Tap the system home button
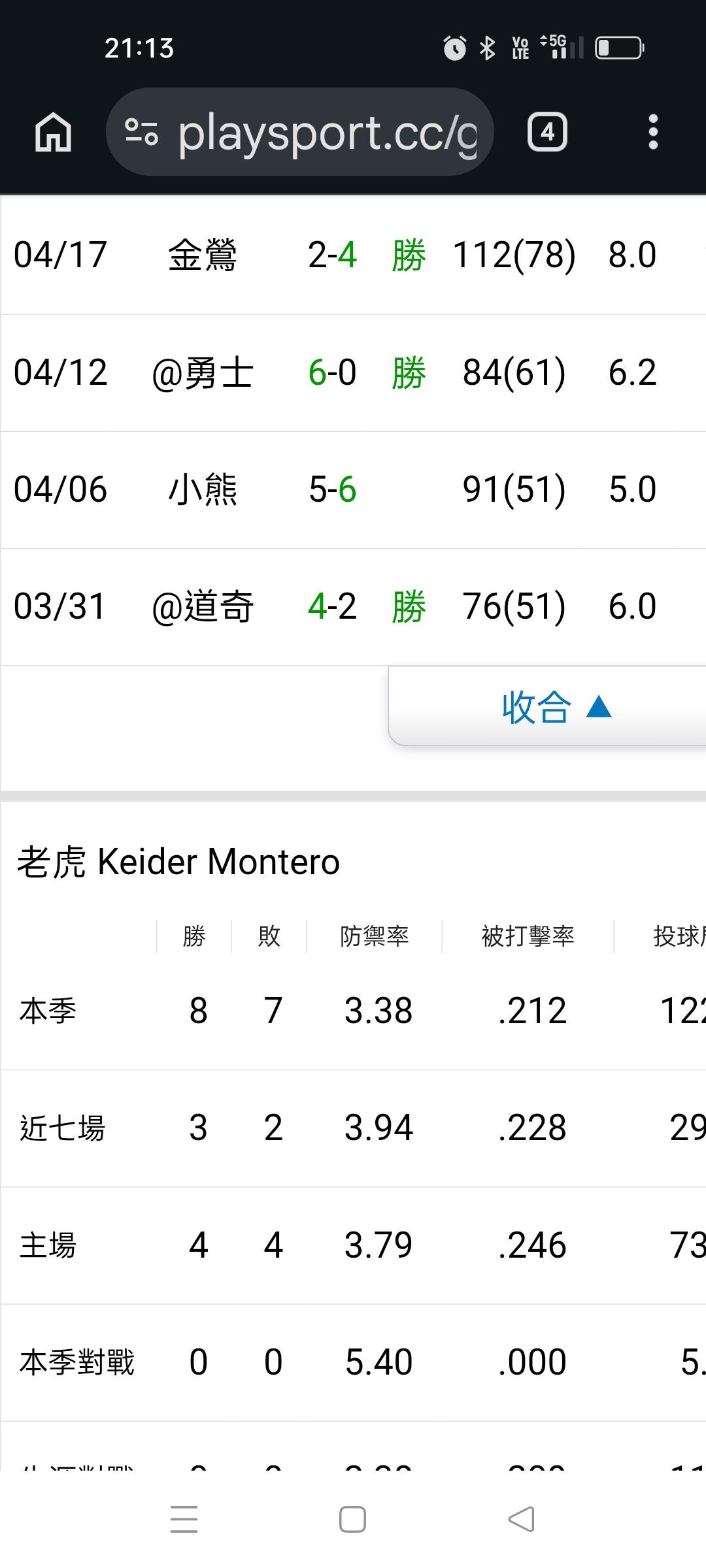Screen dimensions: 706x1568 click(x=352, y=1519)
